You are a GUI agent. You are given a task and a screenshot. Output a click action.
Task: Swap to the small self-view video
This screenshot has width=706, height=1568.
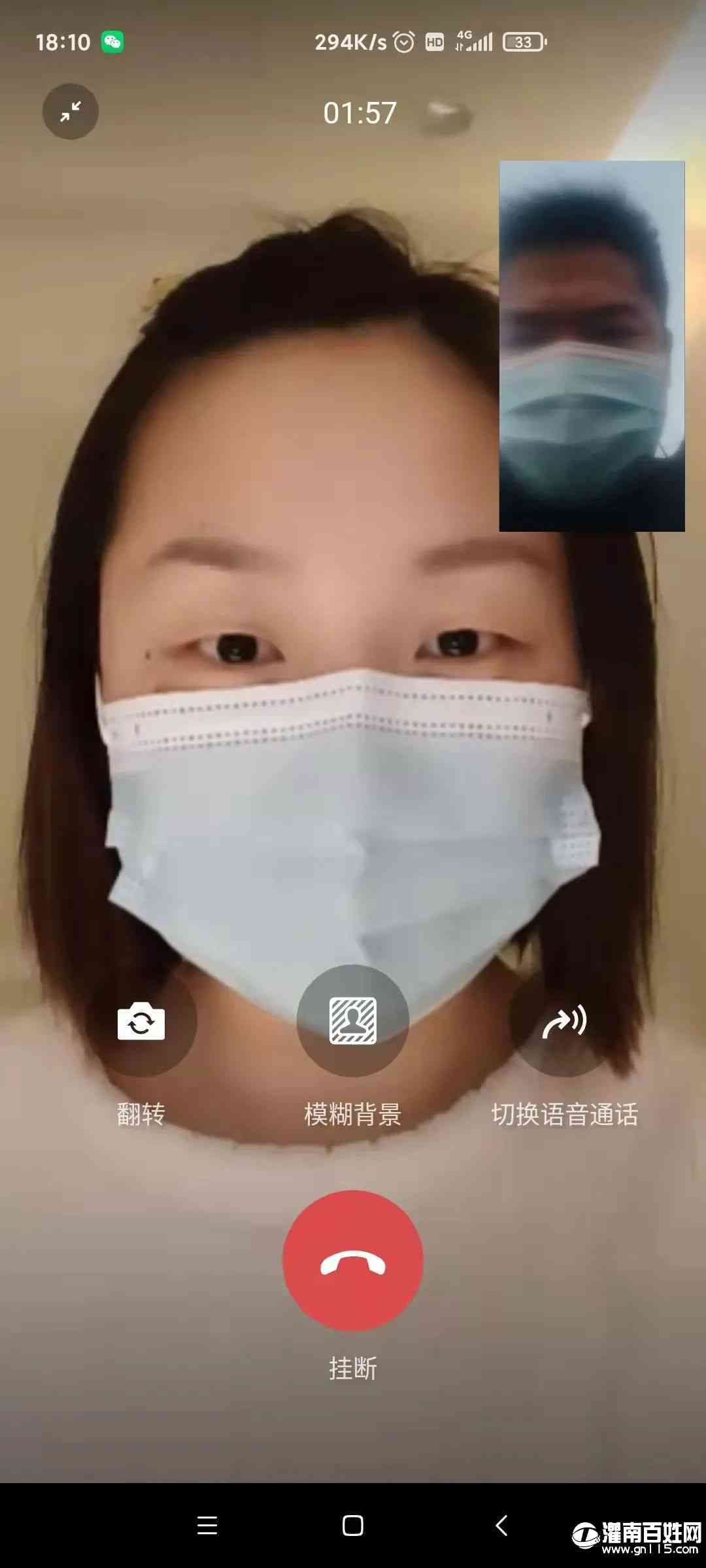coord(592,346)
